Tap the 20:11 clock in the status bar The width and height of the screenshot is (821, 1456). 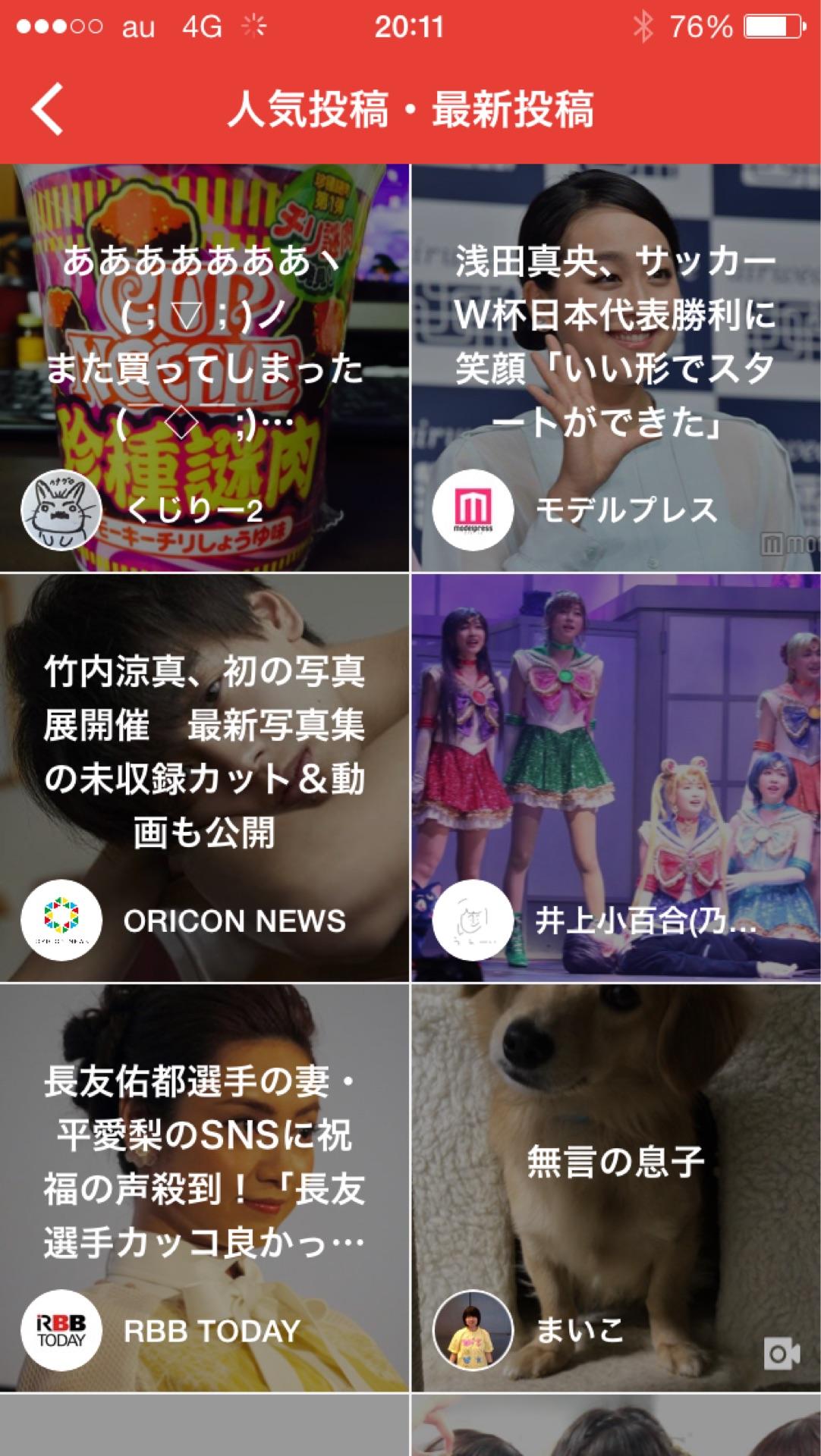pos(410,25)
